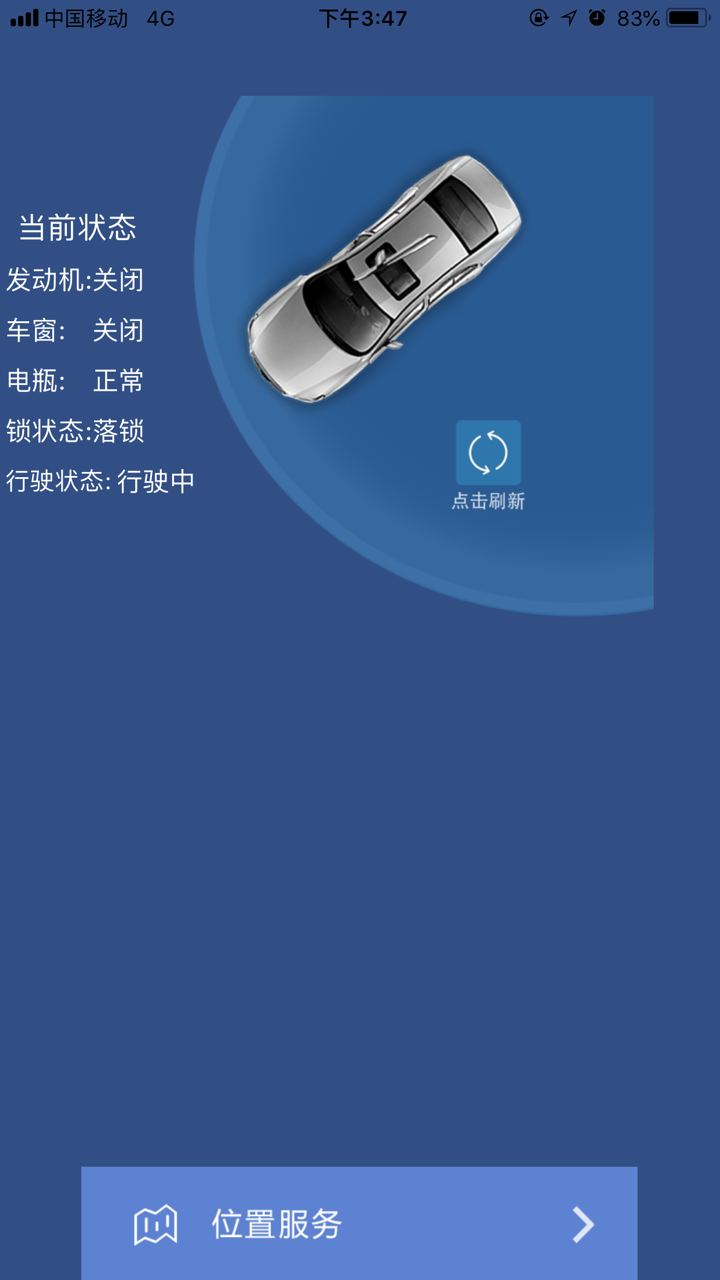The width and height of the screenshot is (720, 1280).
Task: Click the 电瓶: 正常 battery status text
Action: coord(75,381)
